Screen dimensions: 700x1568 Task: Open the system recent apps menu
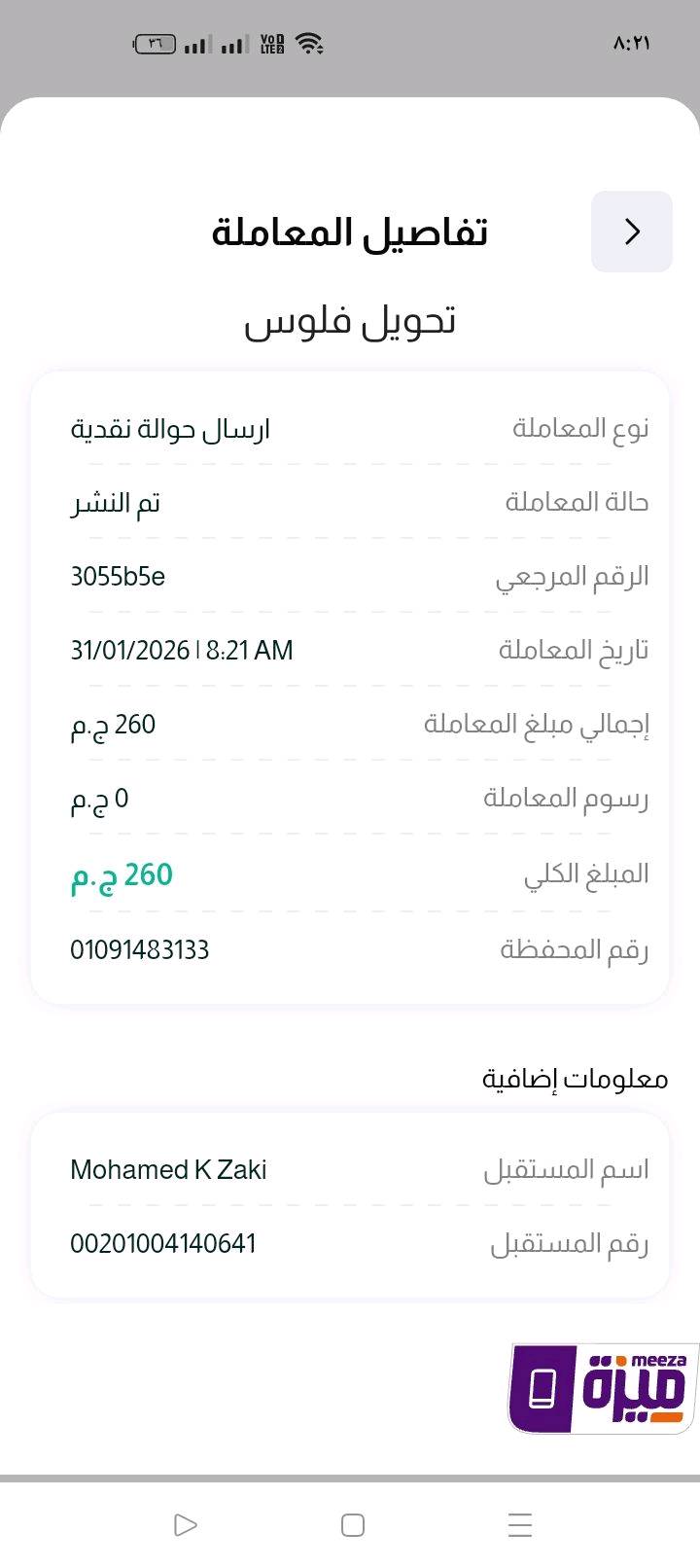coord(520,1524)
